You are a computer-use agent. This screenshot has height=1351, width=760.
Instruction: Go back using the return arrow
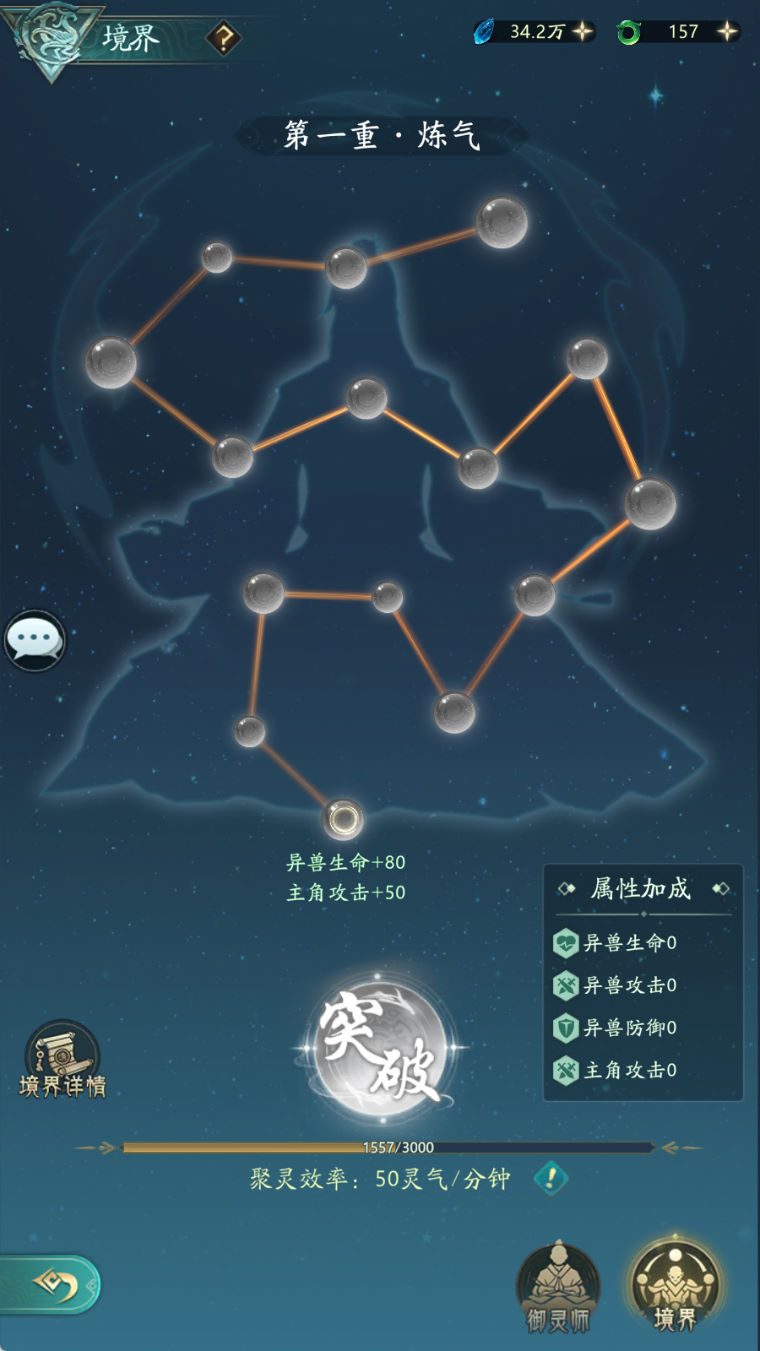coord(52,1284)
